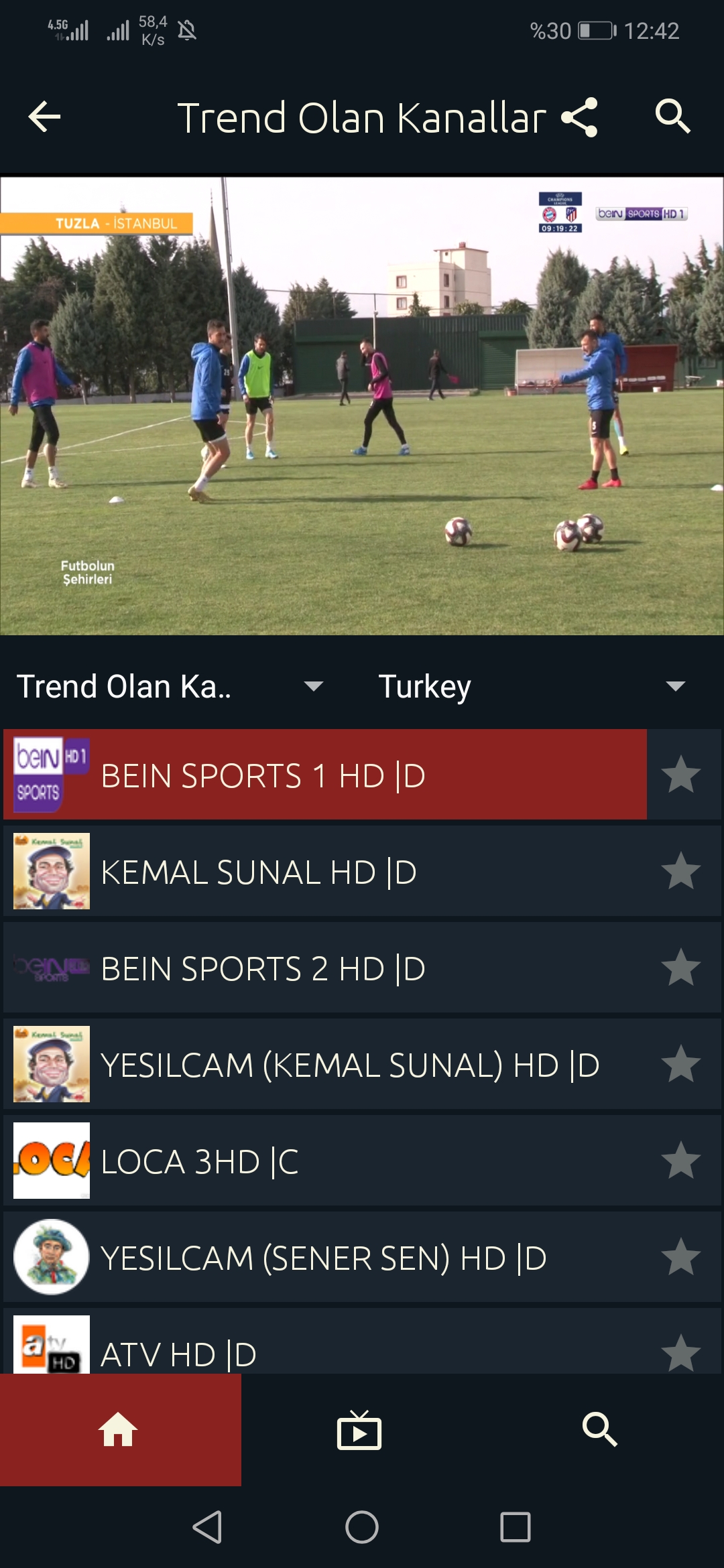Open LOCA 3HD channel
The width and height of the screenshot is (724, 1568).
click(325, 1161)
